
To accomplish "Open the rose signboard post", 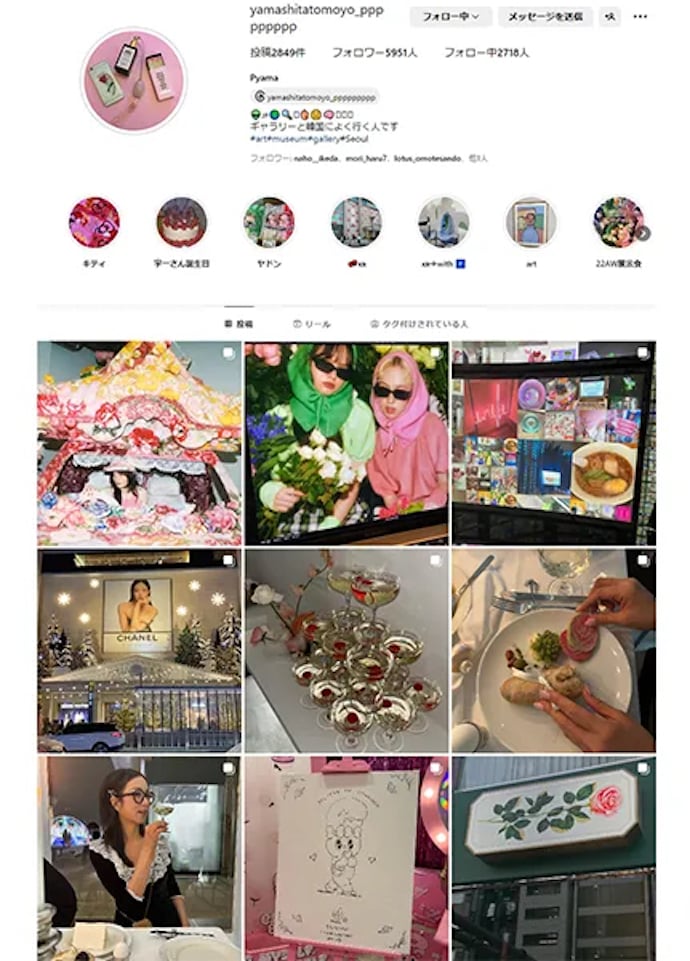I will point(553,858).
